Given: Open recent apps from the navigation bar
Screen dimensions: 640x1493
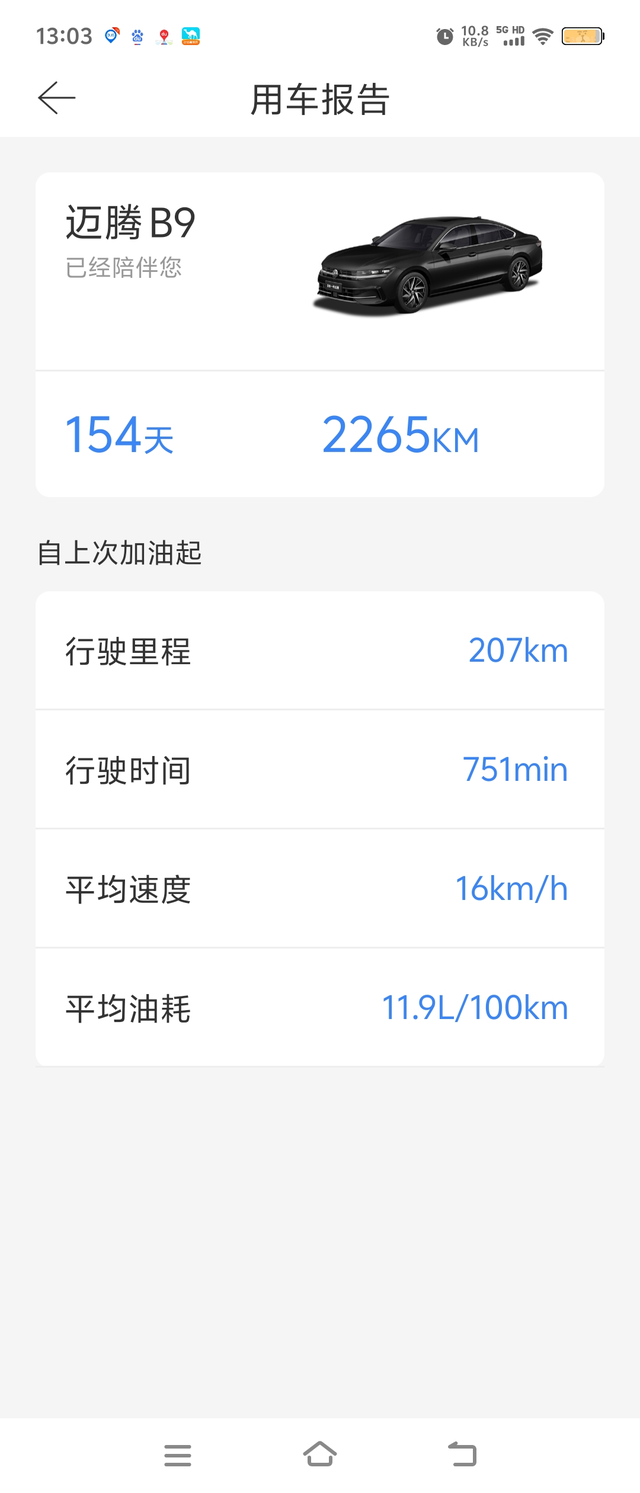Looking at the screenshot, I should pos(178,1456).
